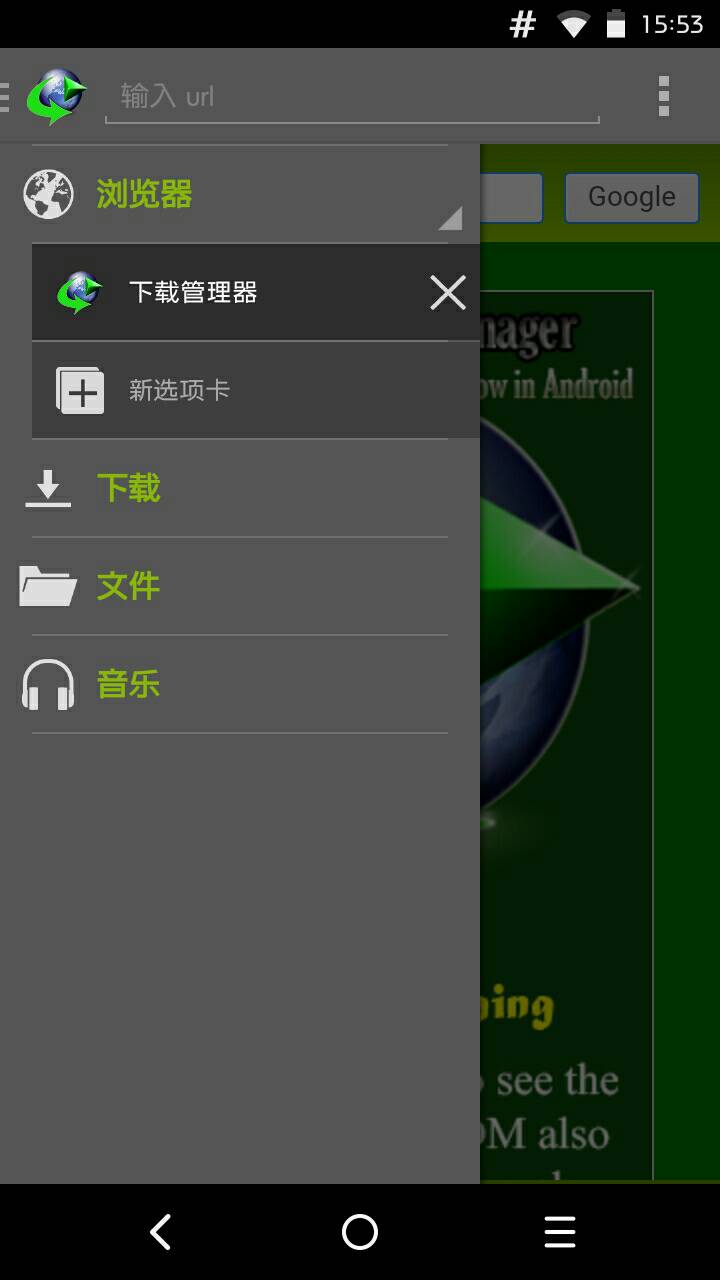Tap the url input field
The height and width of the screenshot is (1280, 720).
350,97
